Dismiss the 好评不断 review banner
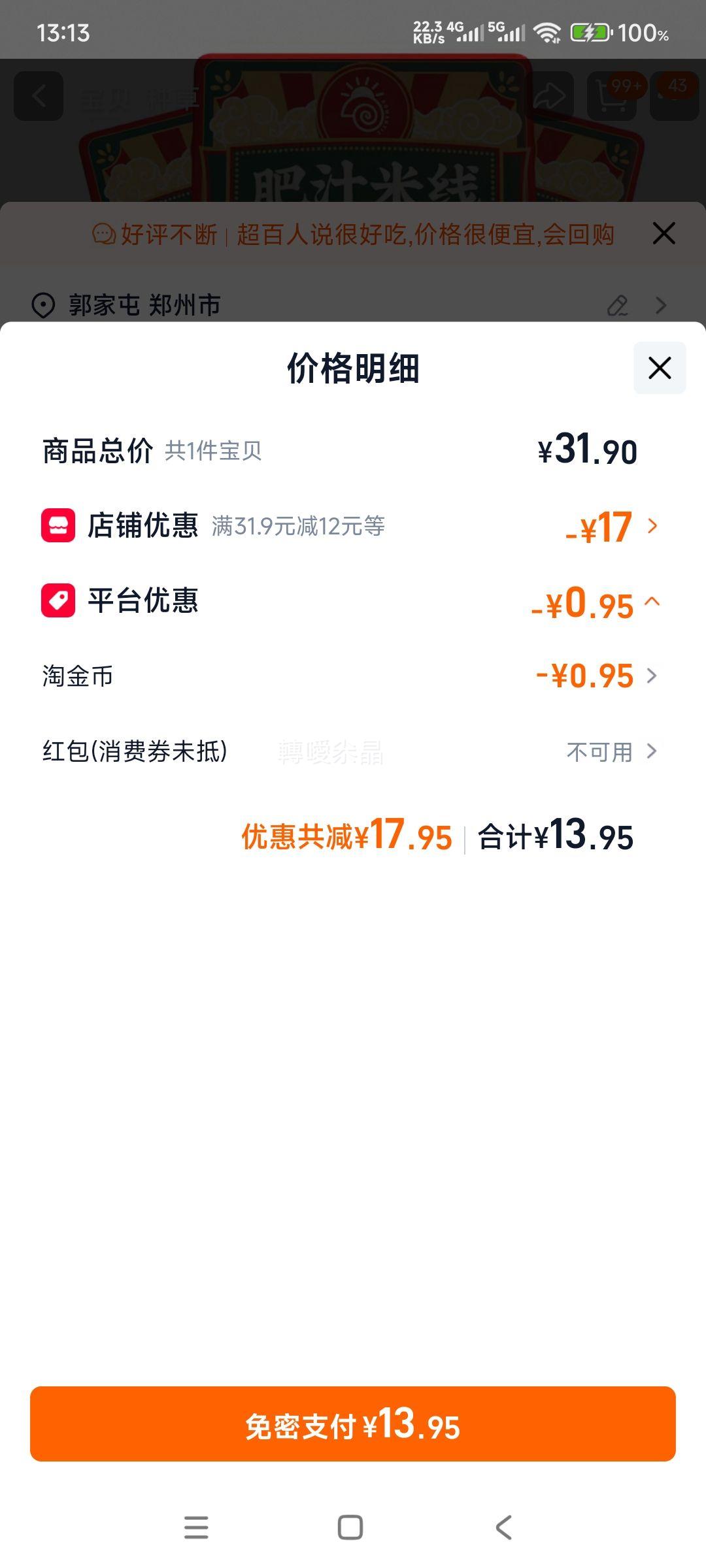The image size is (706, 1568). pos(663,233)
